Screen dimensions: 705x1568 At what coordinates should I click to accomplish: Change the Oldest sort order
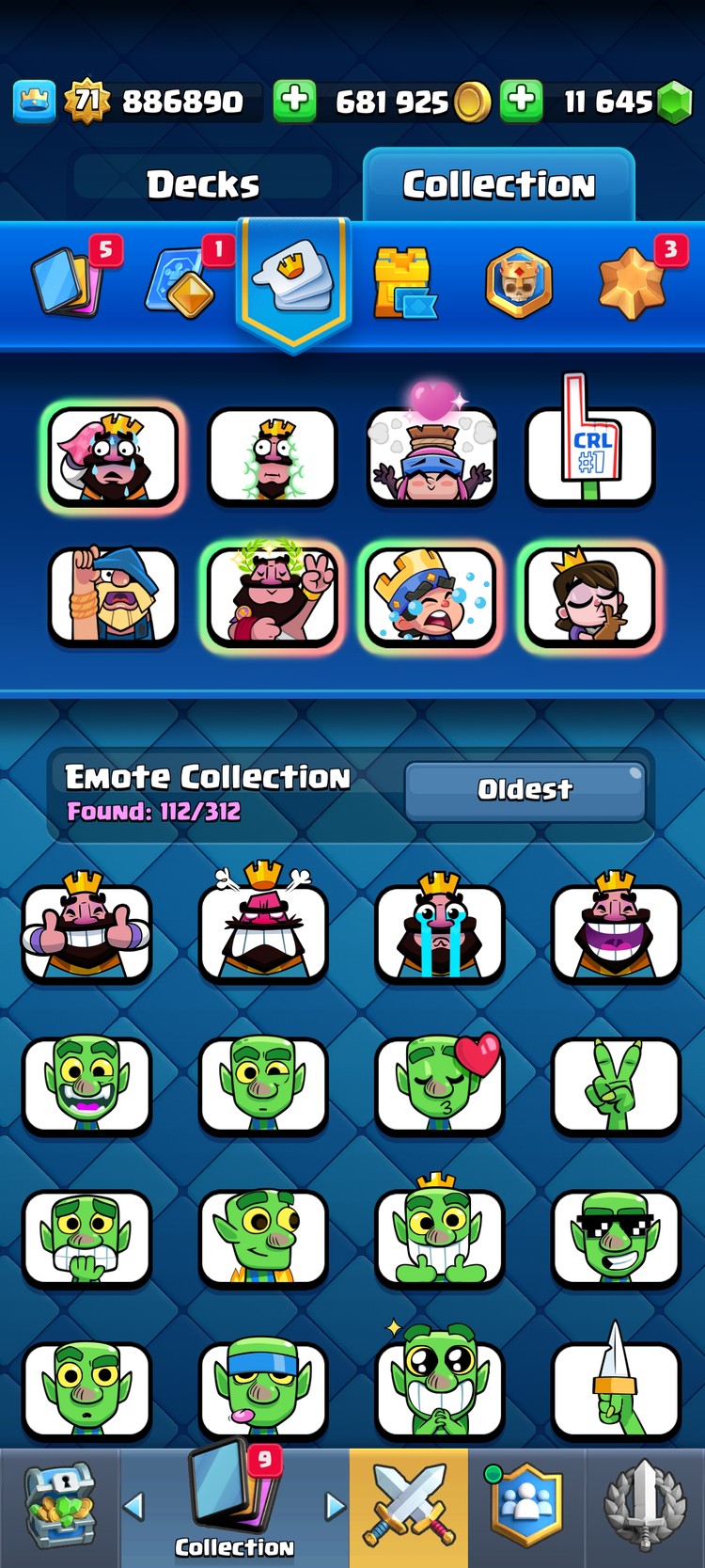(x=525, y=790)
